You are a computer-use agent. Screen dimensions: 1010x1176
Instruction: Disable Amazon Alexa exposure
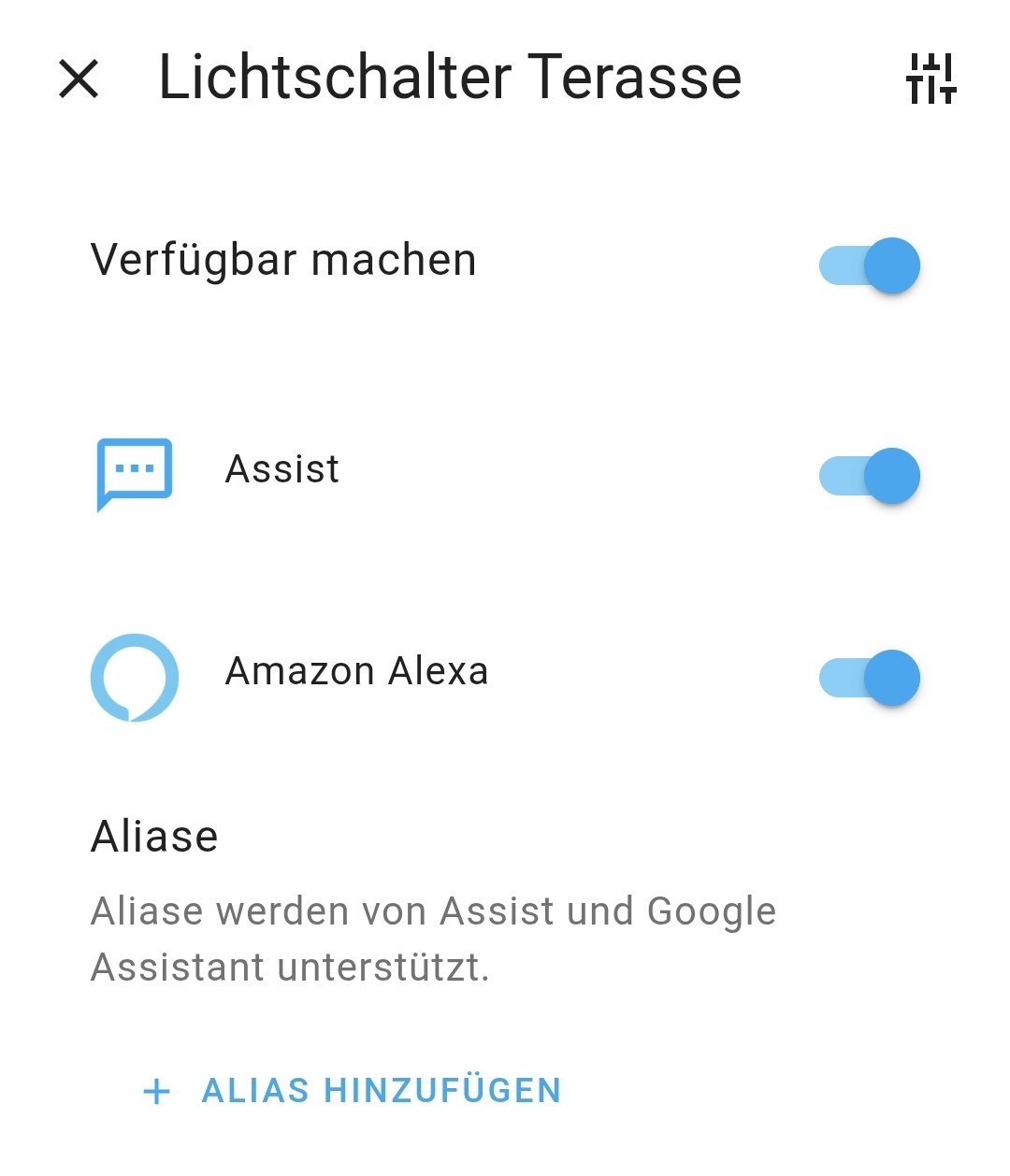coord(870,678)
